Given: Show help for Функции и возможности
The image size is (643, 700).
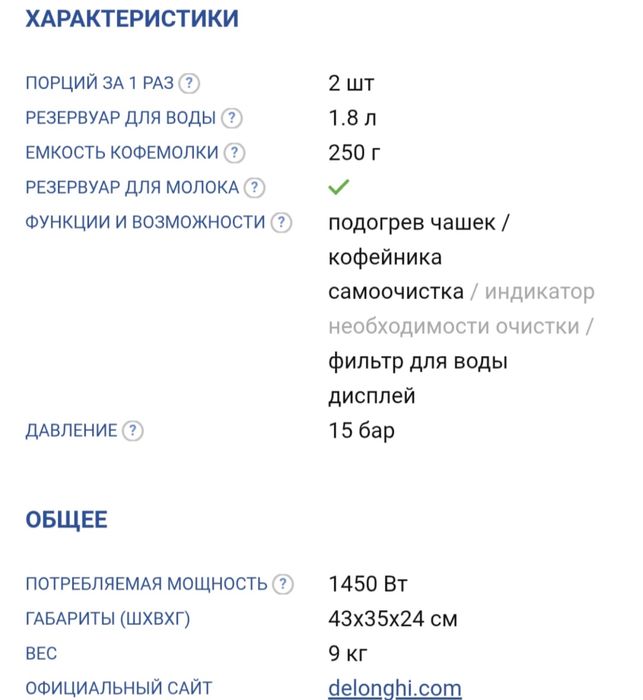Looking at the screenshot, I should click(281, 223).
